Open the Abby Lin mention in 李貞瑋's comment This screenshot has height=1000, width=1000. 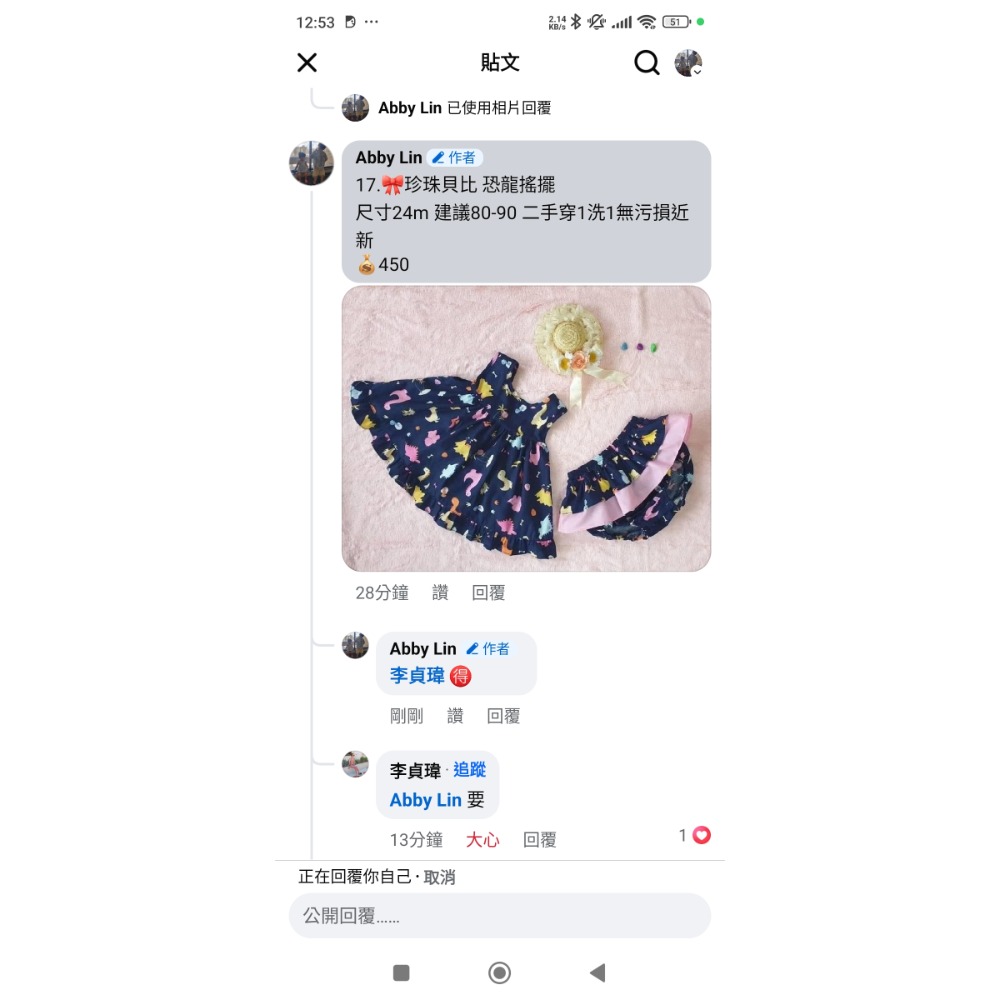point(425,800)
